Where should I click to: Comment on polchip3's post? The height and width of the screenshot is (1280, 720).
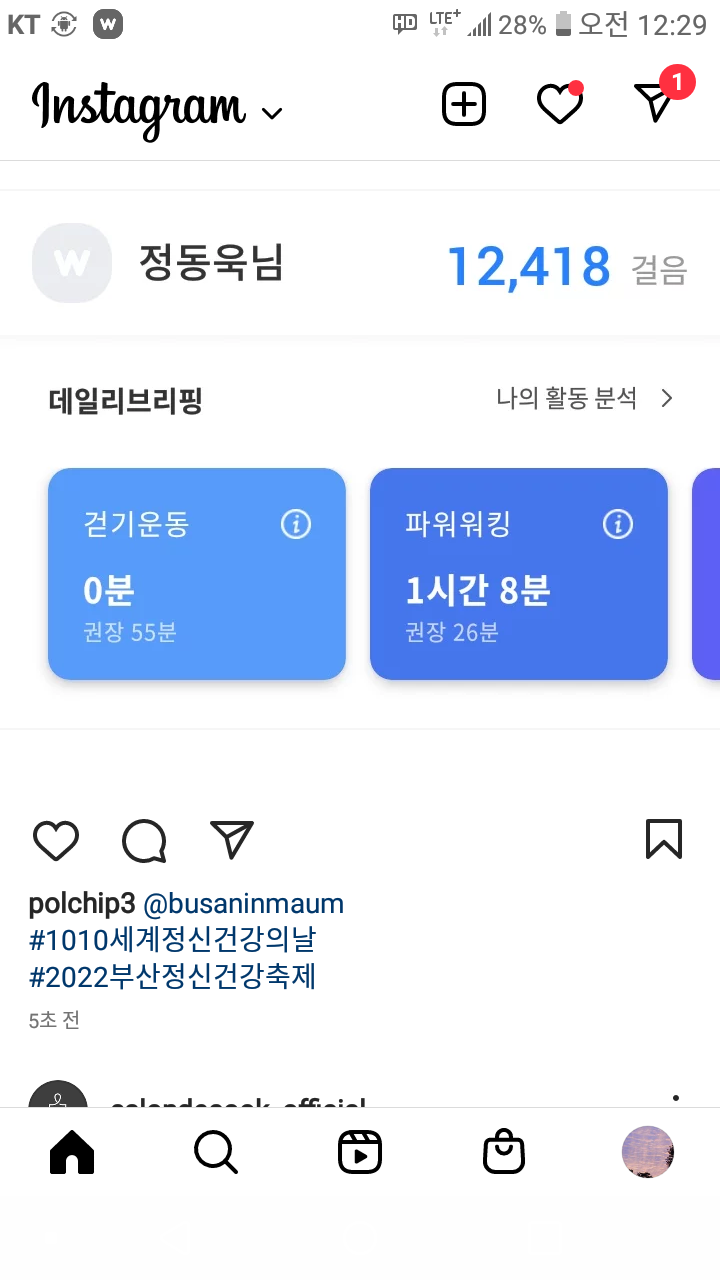tap(144, 841)
